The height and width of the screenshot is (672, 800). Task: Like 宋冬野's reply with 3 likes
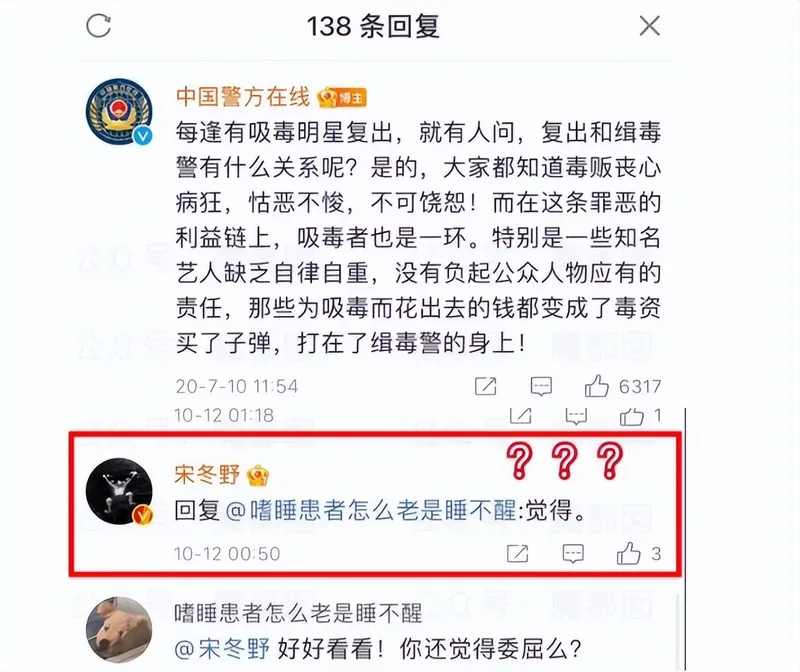click(628, 553)
